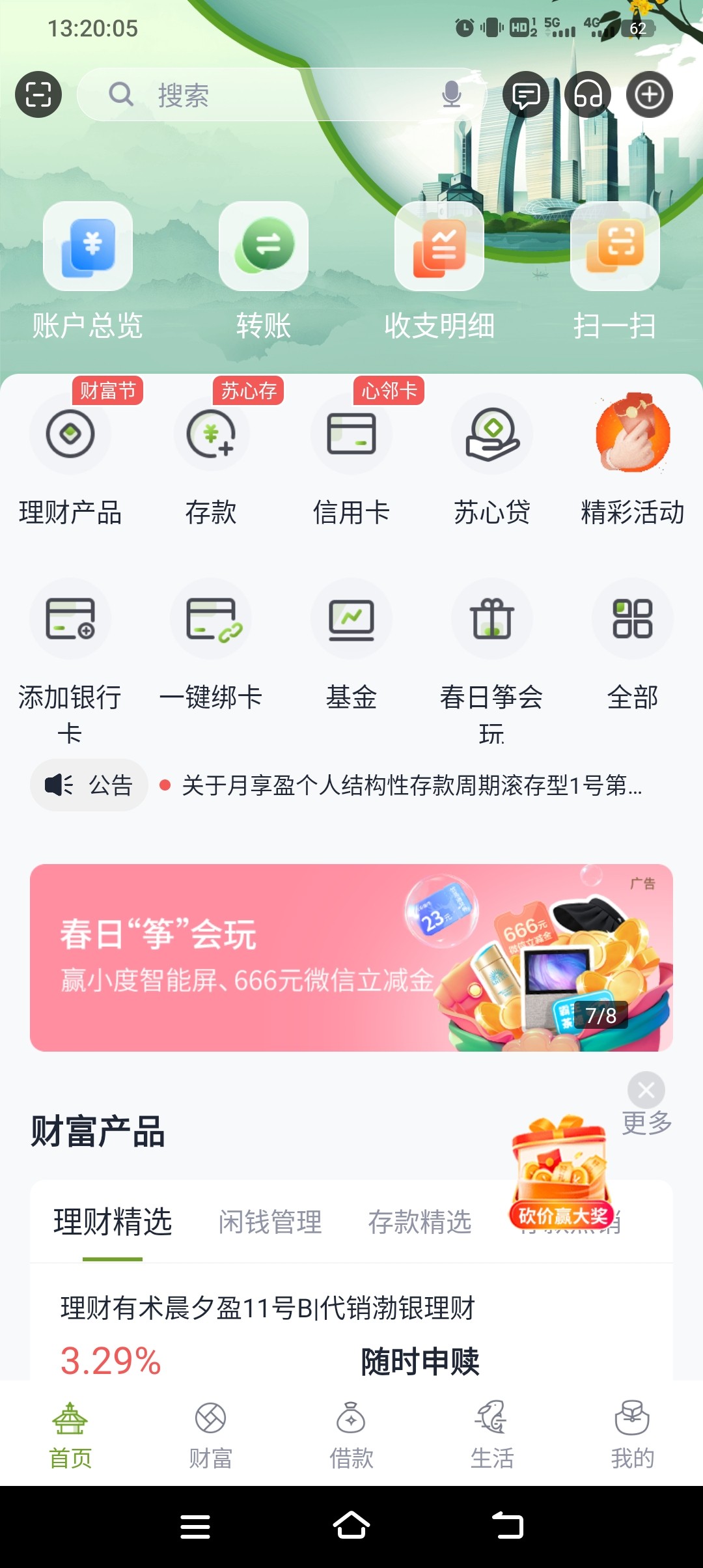The width and height of the screenshot is (703, 1568).
Task: Open 信用卡 credit card section
Action: pyautogui.click(x=351, y=459)
